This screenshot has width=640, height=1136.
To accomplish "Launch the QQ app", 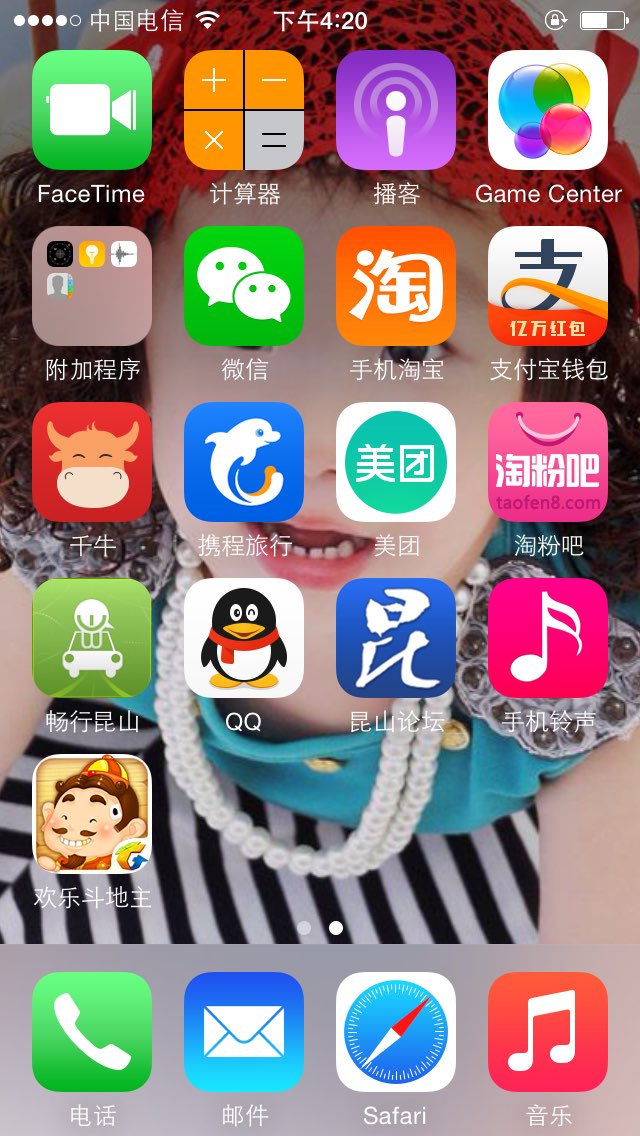I will coord(244,638).
